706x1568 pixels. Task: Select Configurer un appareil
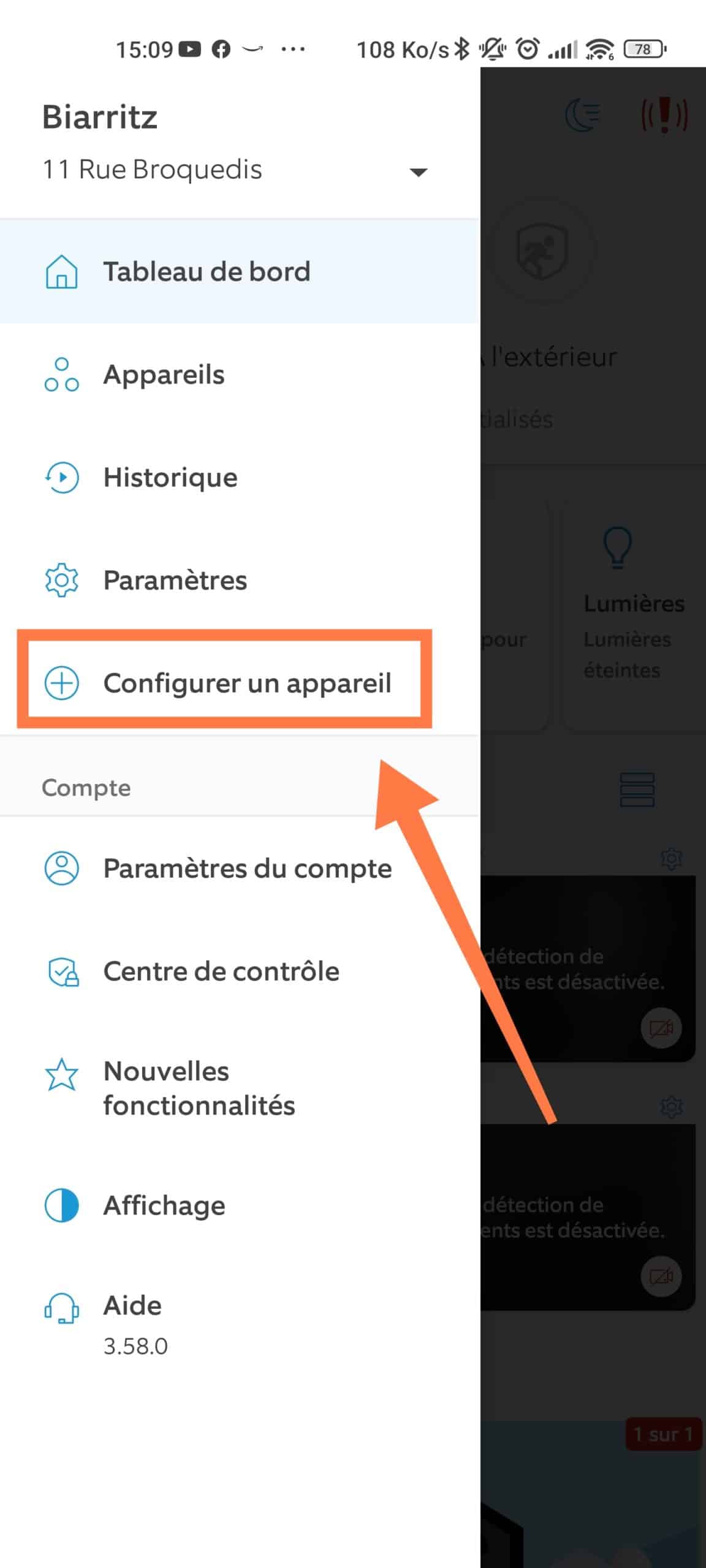point(246,682)
